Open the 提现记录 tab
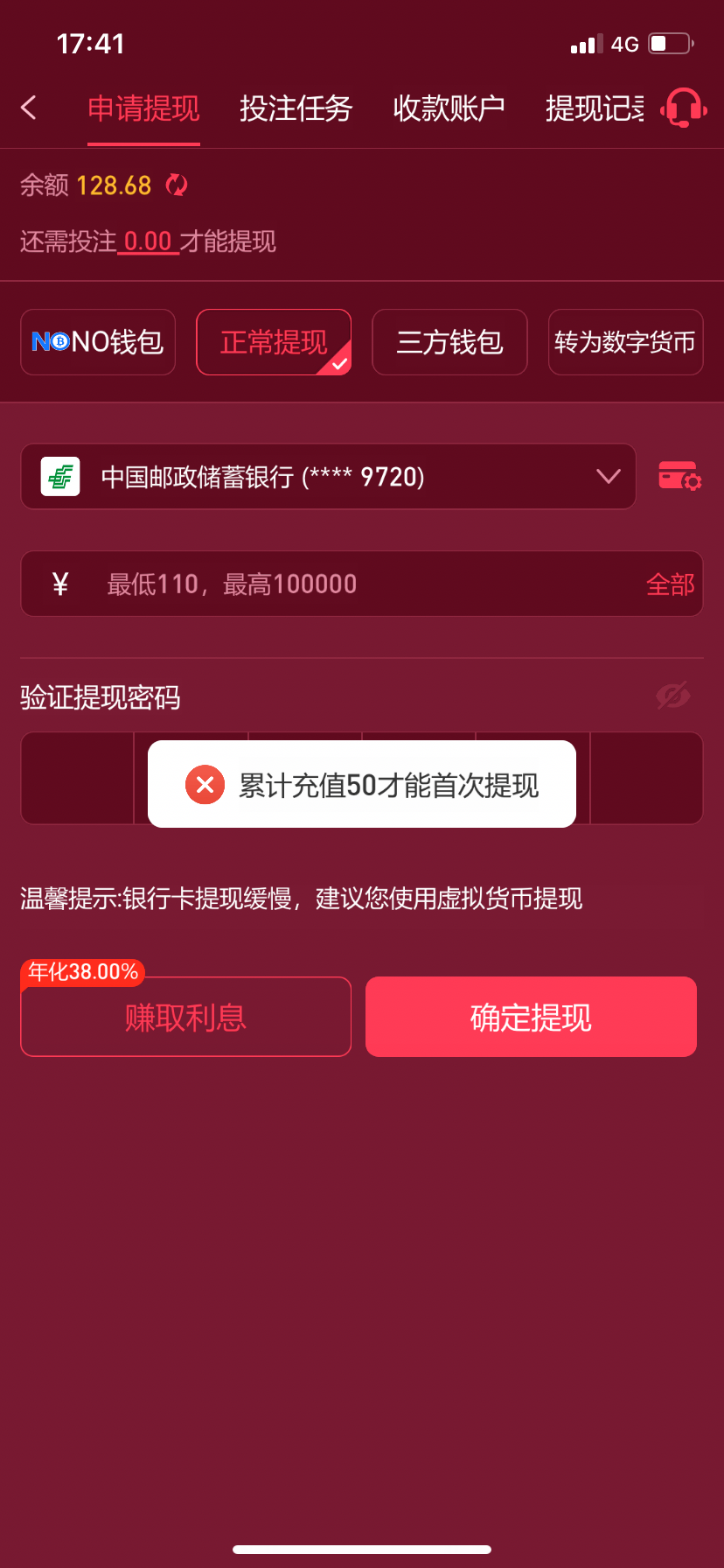 click(595, 108)
